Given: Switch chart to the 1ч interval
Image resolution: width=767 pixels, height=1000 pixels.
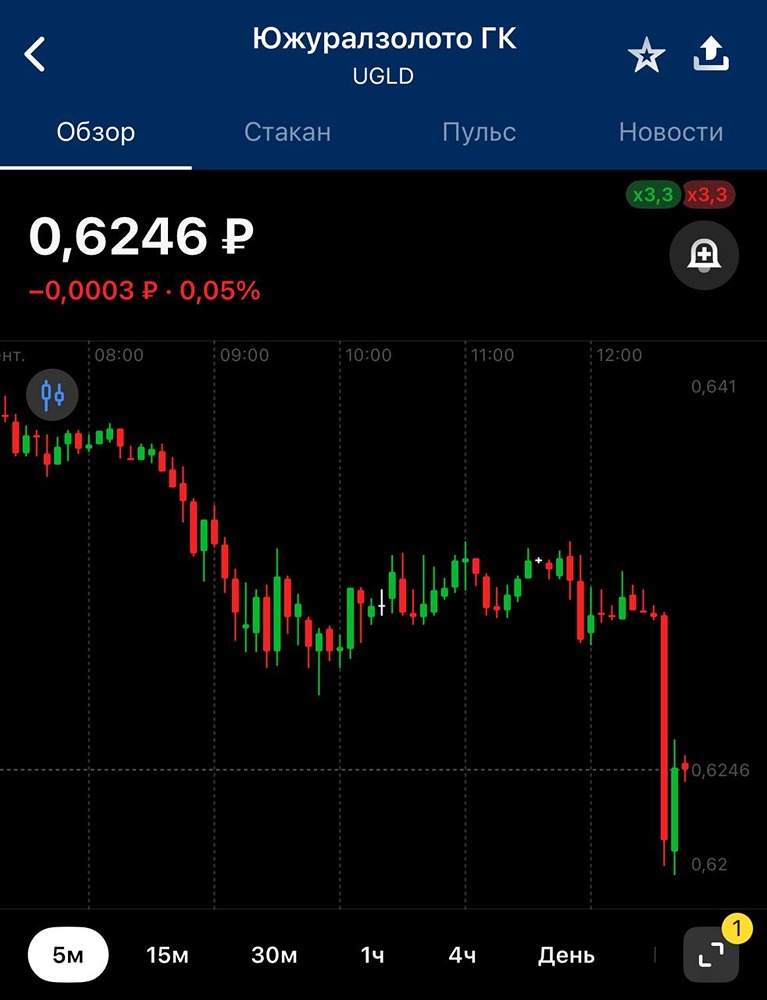Looking at the screenshot, I should (372, 955).
